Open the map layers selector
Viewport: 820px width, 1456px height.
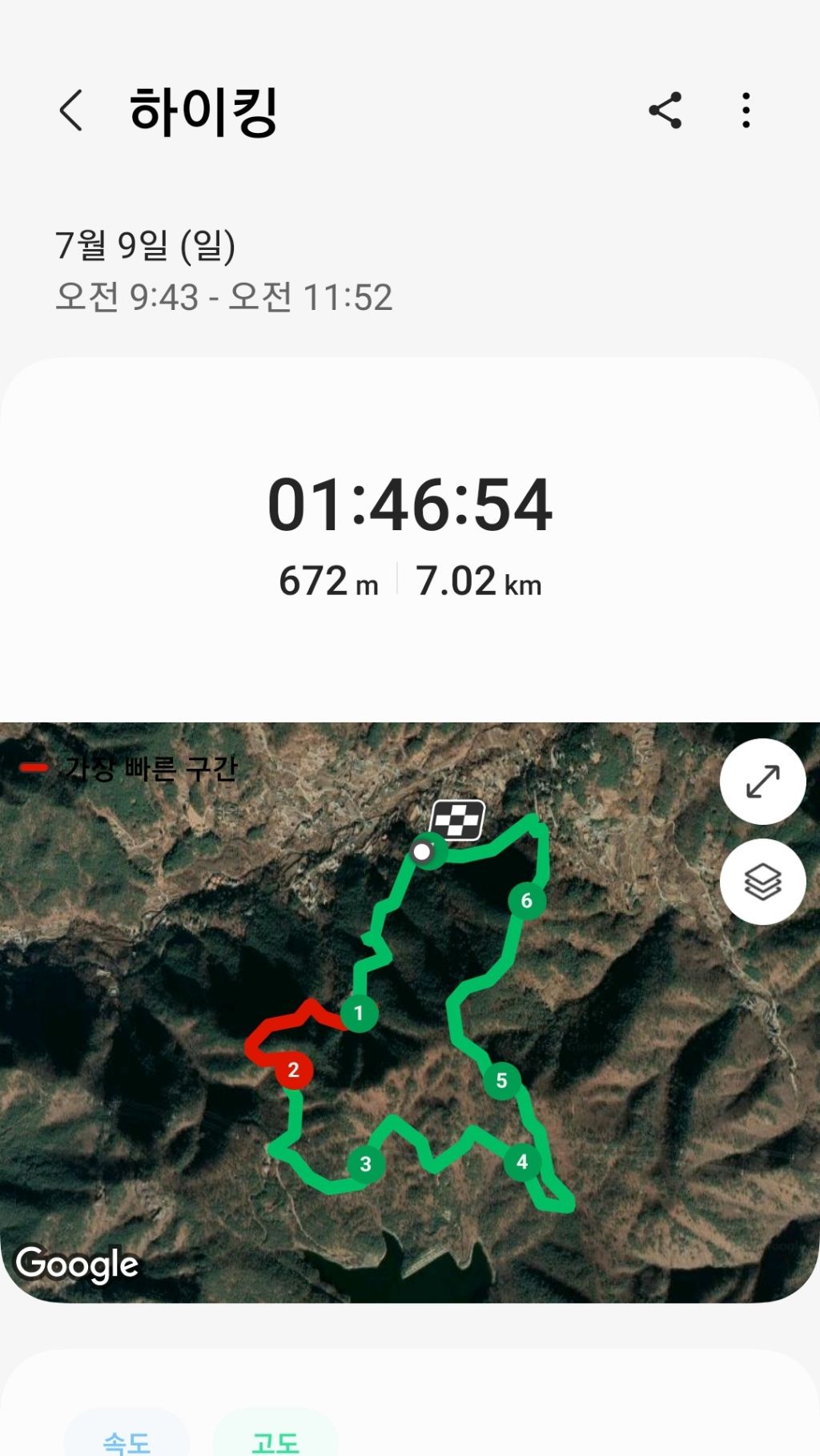pos(762,882)
